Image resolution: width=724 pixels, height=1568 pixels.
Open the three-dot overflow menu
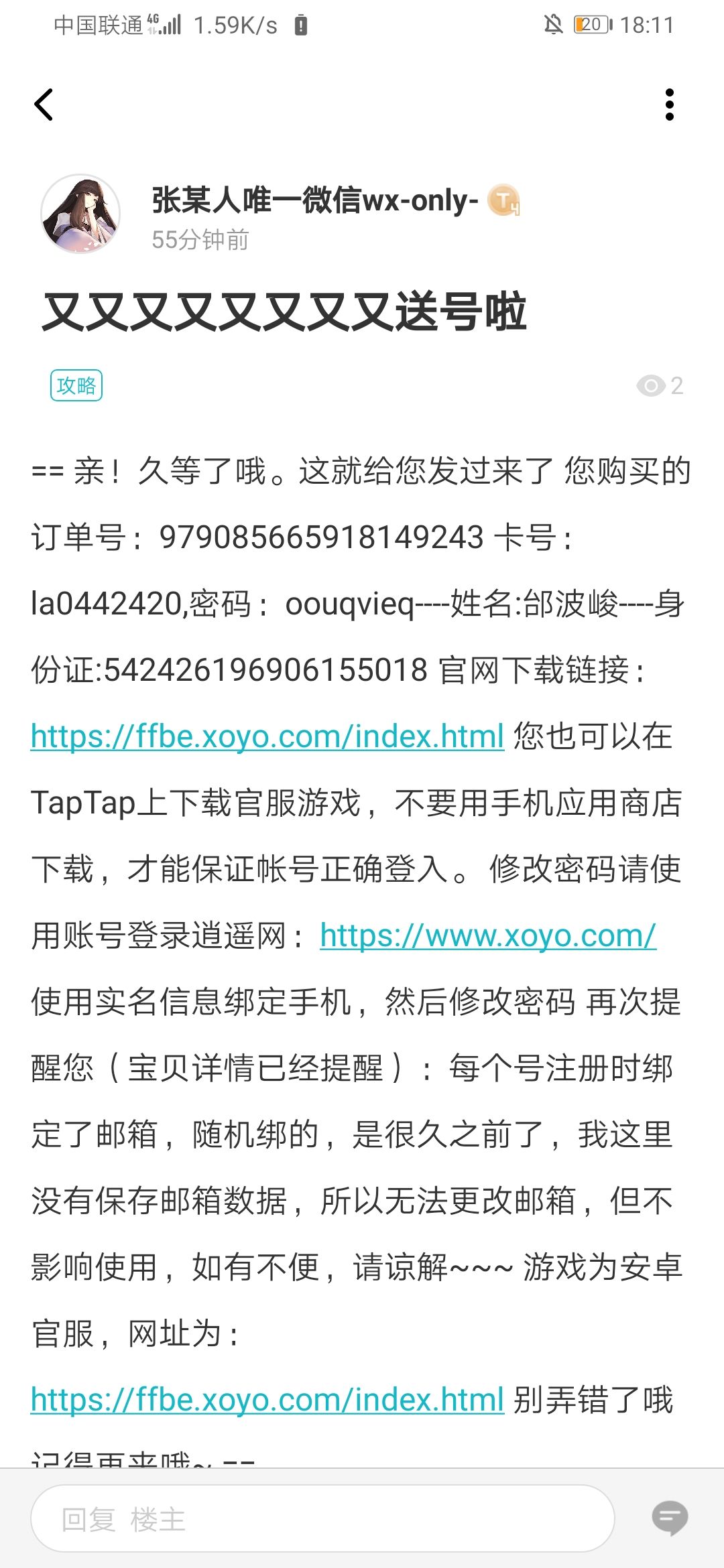pyautogui.click(x=669, y=105)
